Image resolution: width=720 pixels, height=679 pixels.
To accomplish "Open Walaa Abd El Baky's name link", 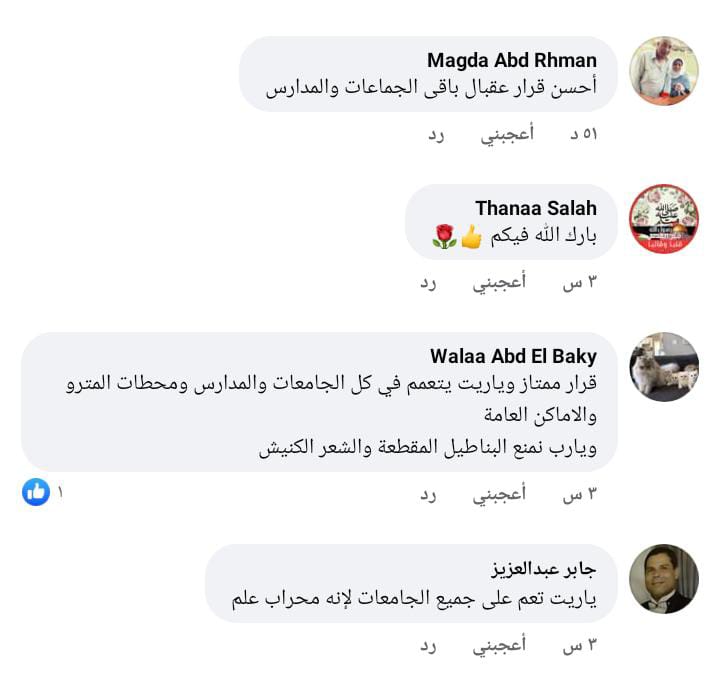I will pos(513,356).
